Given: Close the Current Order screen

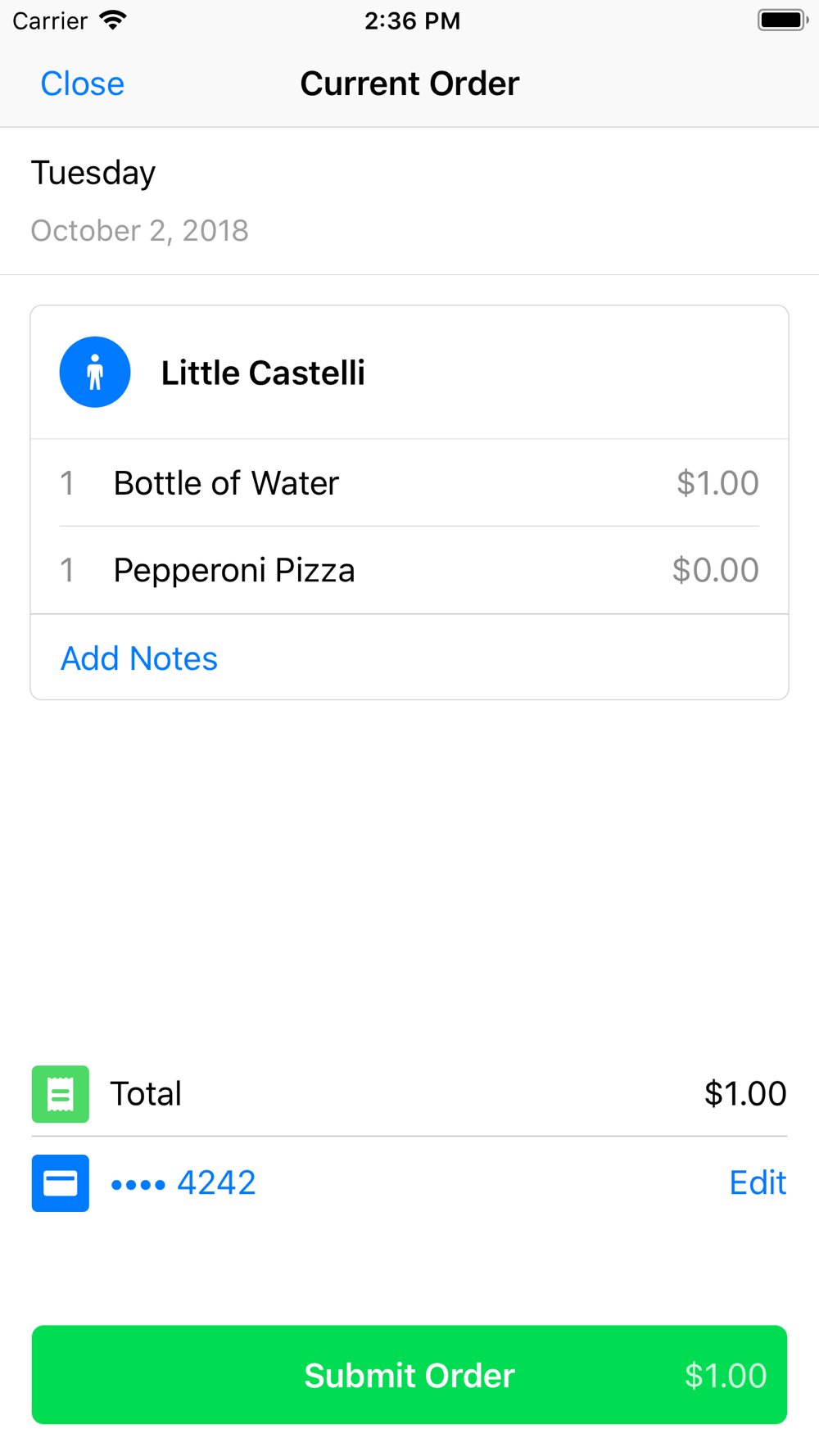Looking at the screenshot, I should pos(83,84).
